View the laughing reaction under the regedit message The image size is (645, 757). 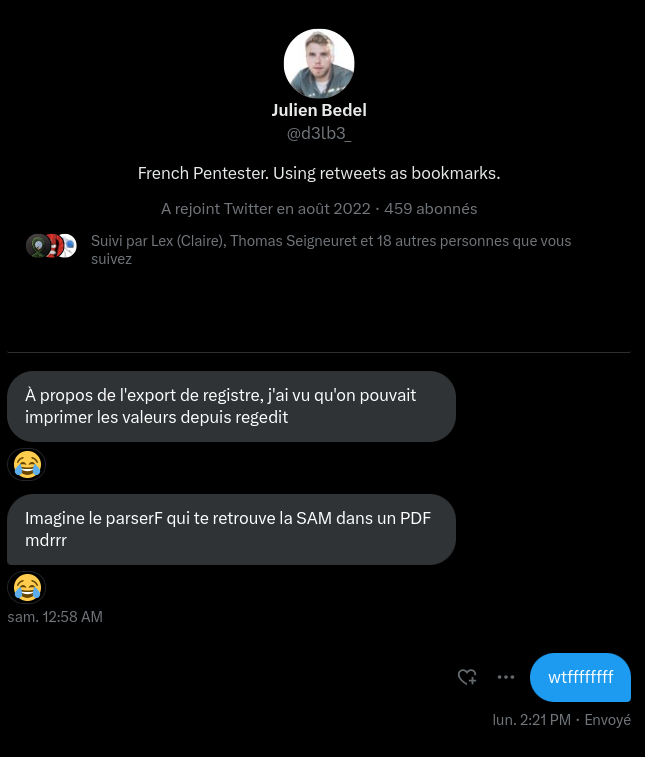pyautogui.click(x=27, y=464)
